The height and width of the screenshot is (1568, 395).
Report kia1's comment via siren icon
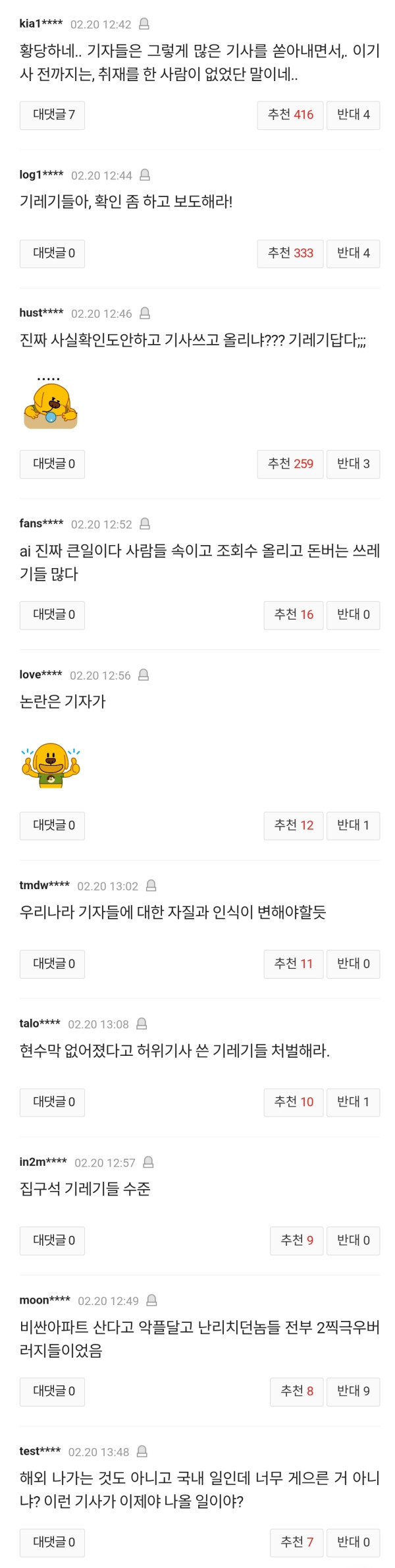point(144,24)
